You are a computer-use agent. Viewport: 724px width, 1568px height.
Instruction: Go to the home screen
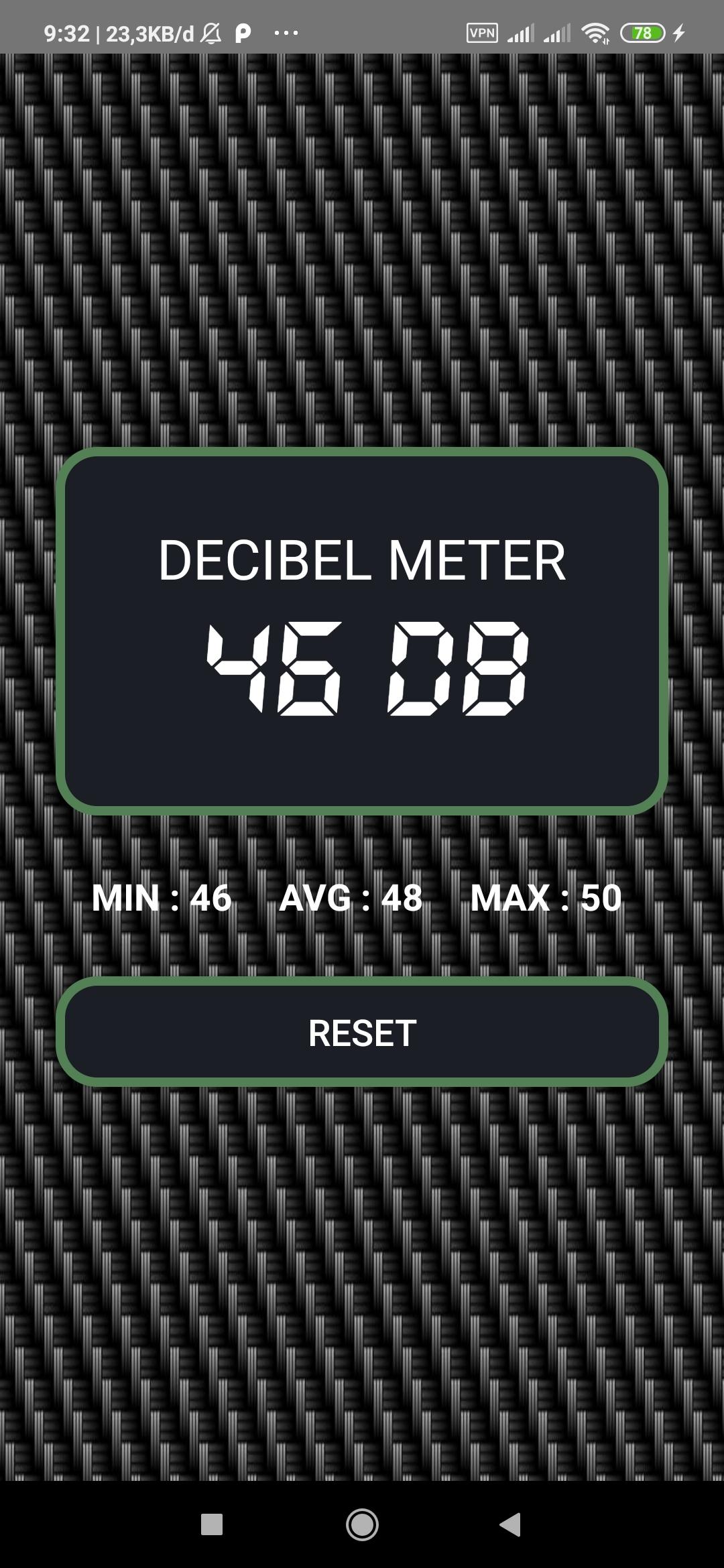(x=362, y=1524)
